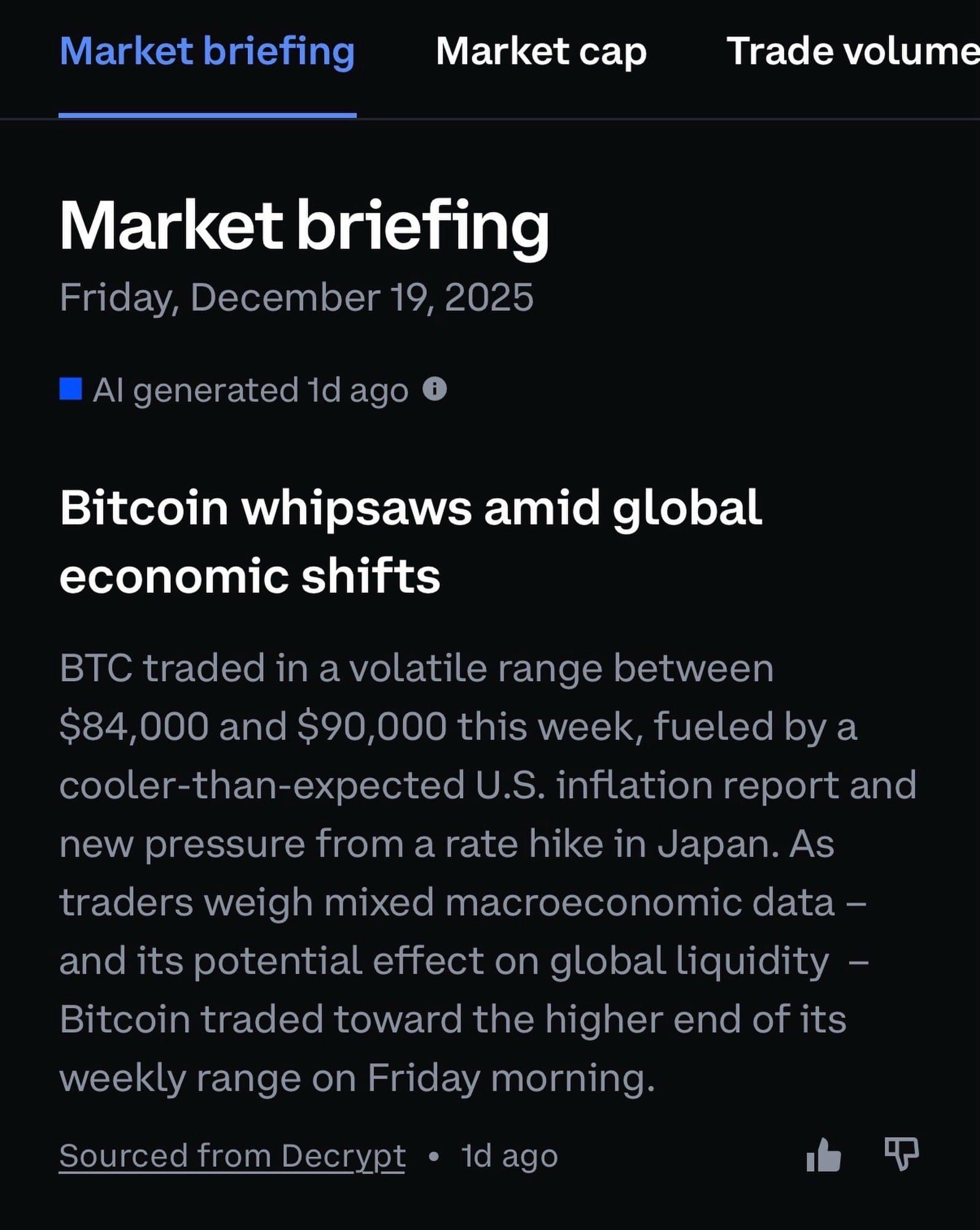Open the AI generated info icon

pos(435,389)
